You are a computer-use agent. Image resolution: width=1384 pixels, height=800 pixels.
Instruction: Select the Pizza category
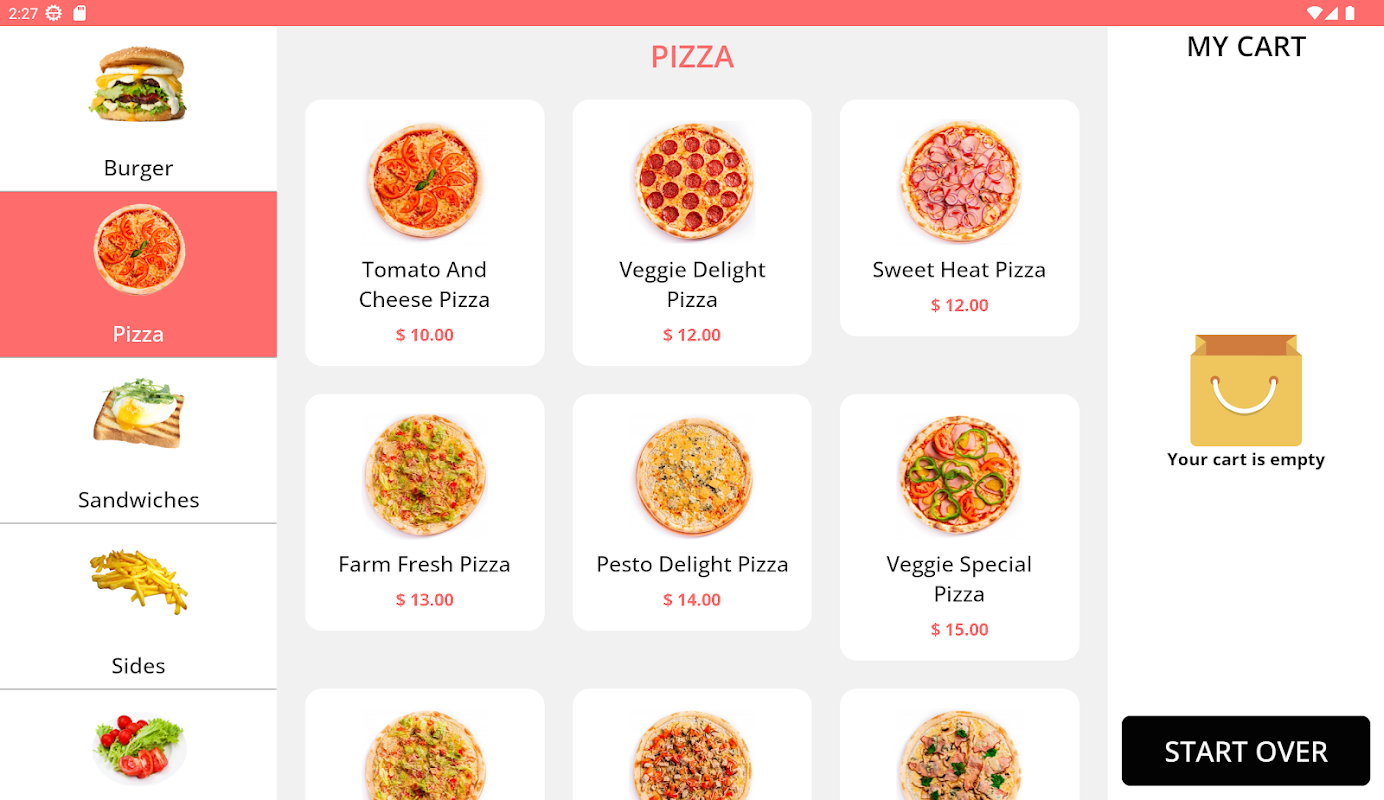(138, 274)
